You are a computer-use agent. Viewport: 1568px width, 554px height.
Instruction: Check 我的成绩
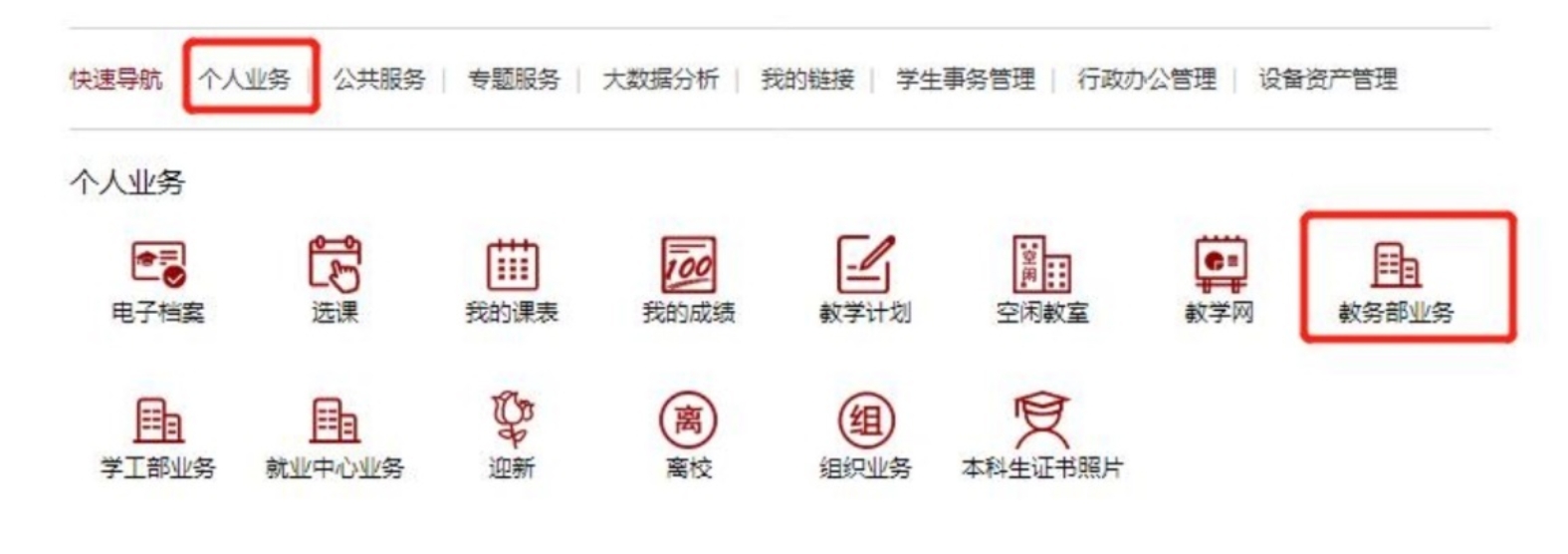[x=688, y=279]
